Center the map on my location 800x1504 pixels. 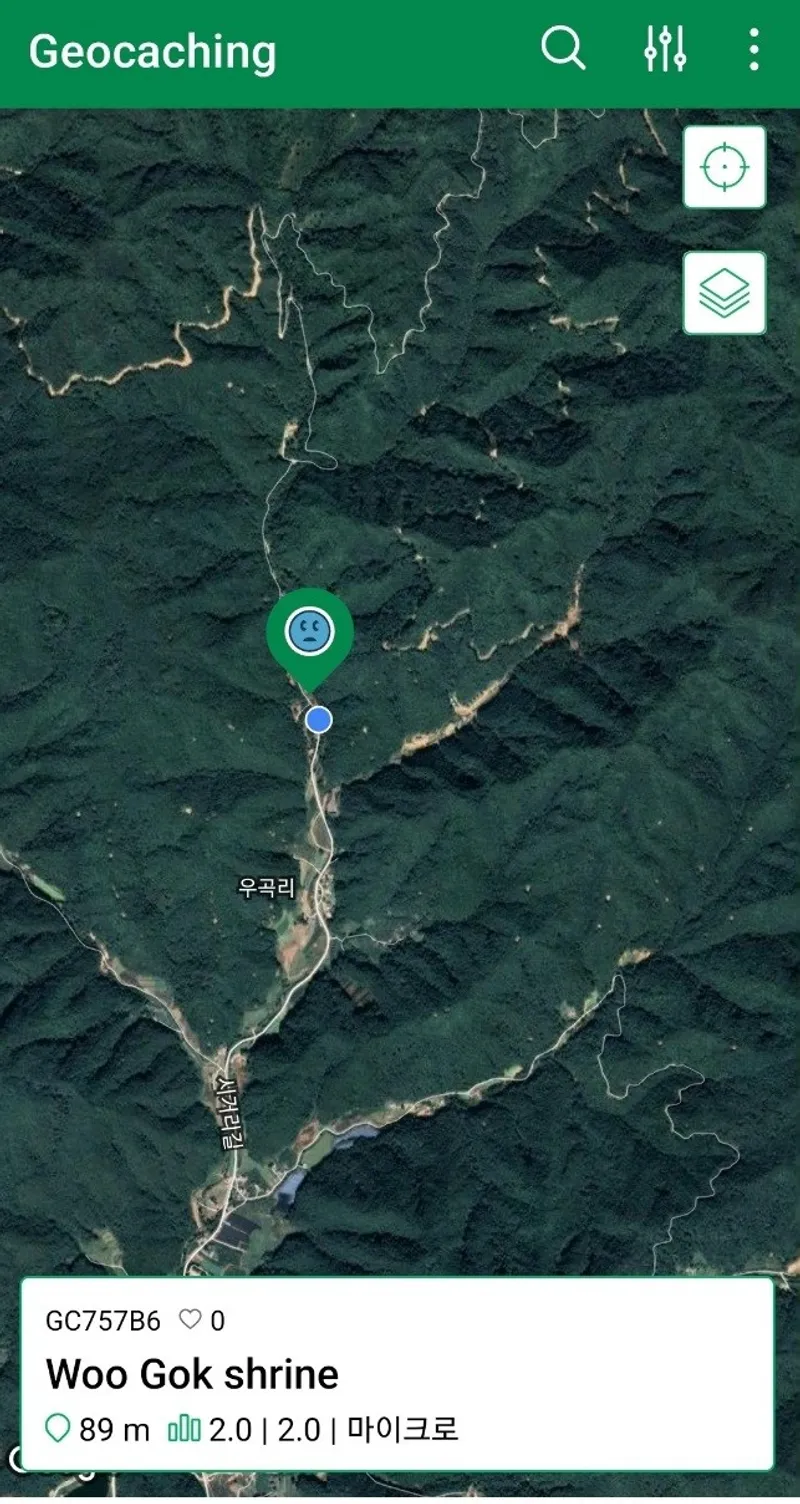pyautogui.click(x=725, y=167)
